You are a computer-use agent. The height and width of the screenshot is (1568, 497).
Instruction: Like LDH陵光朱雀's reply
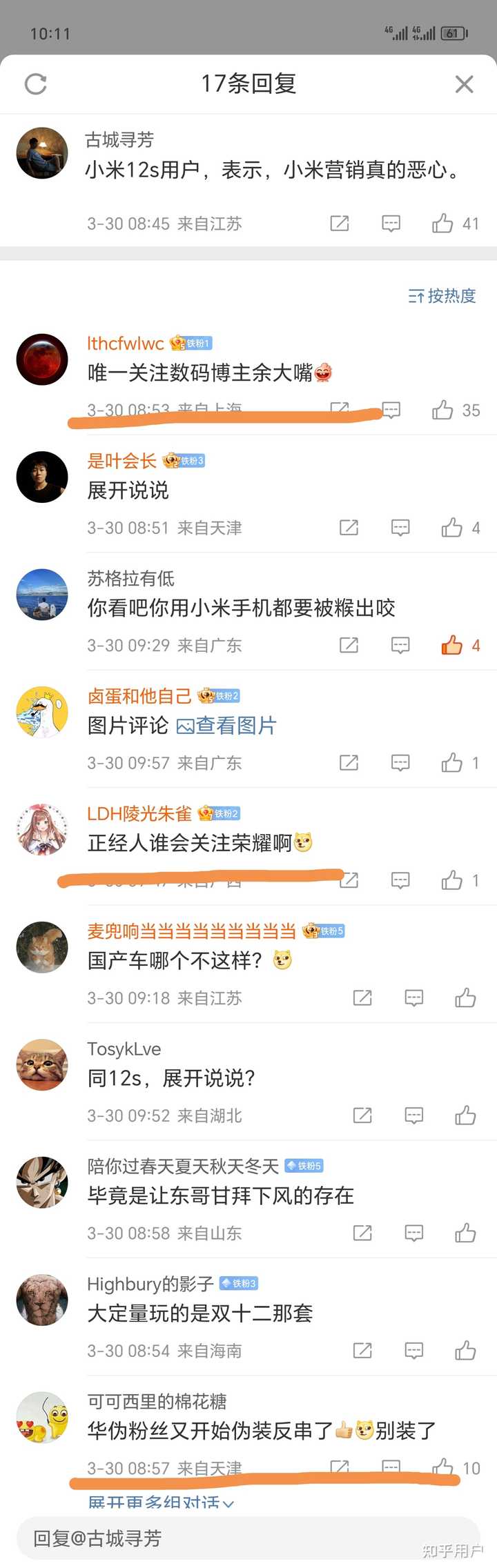click(x=452, y=880)
